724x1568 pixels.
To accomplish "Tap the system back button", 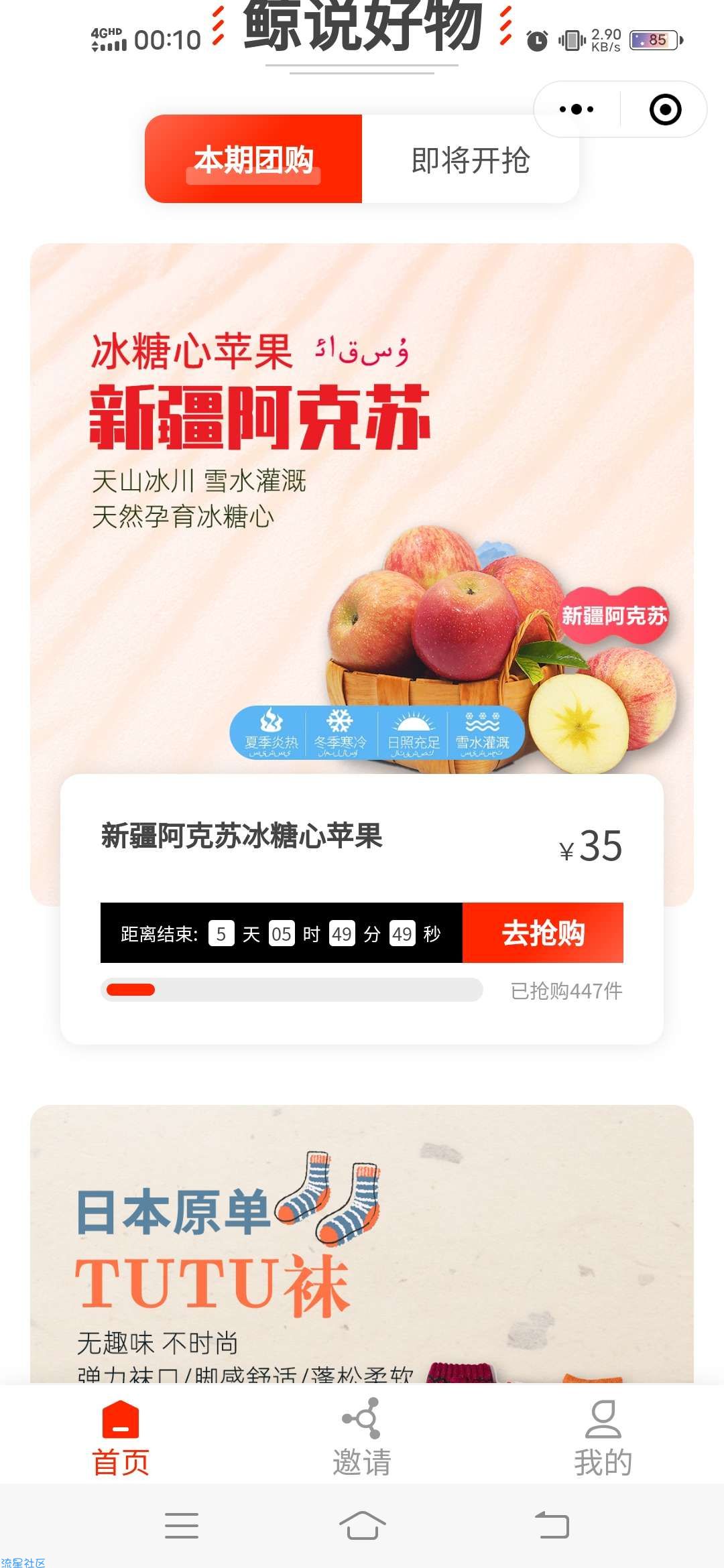I will coord(552,1526).
